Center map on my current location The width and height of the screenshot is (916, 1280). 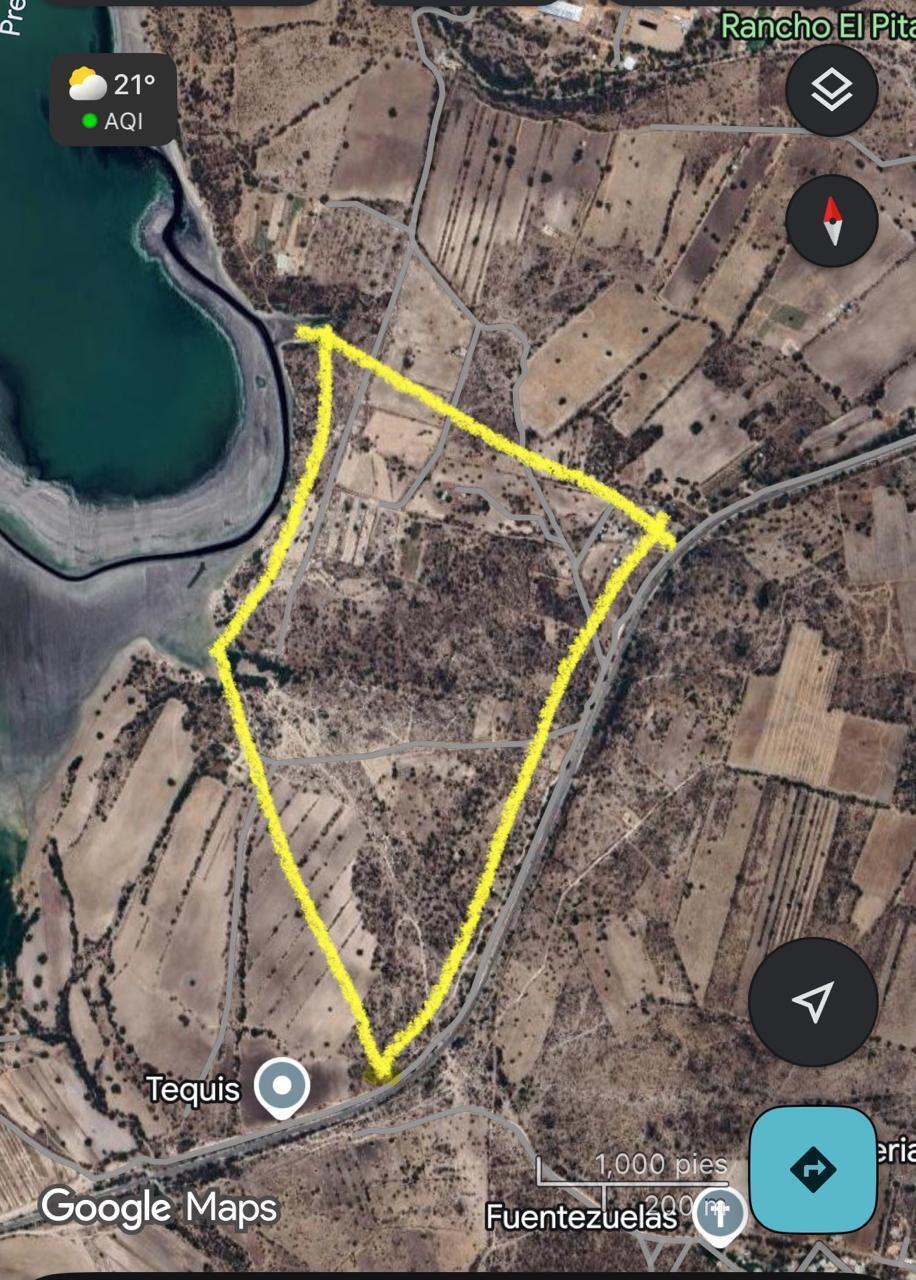[x=813, y=1001]
